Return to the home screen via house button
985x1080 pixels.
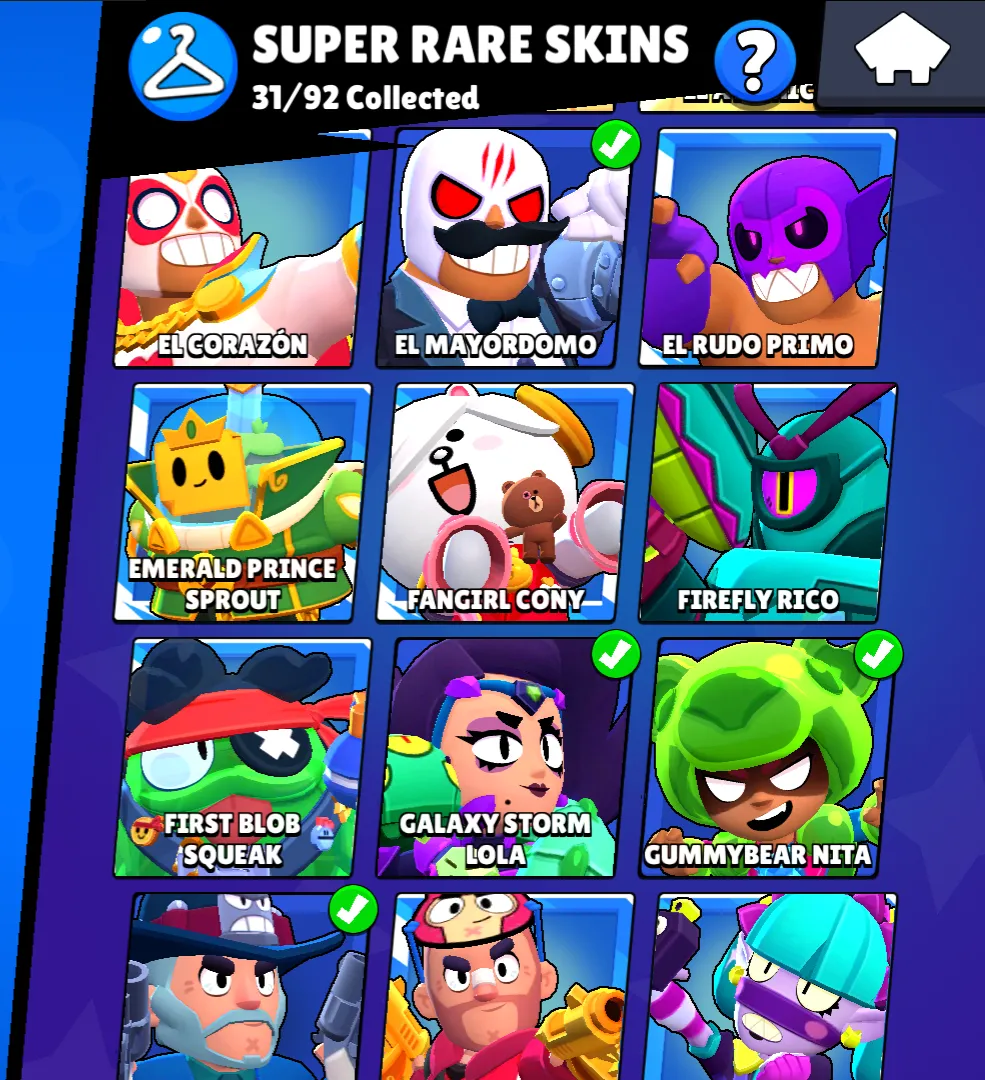coord(902,51)
